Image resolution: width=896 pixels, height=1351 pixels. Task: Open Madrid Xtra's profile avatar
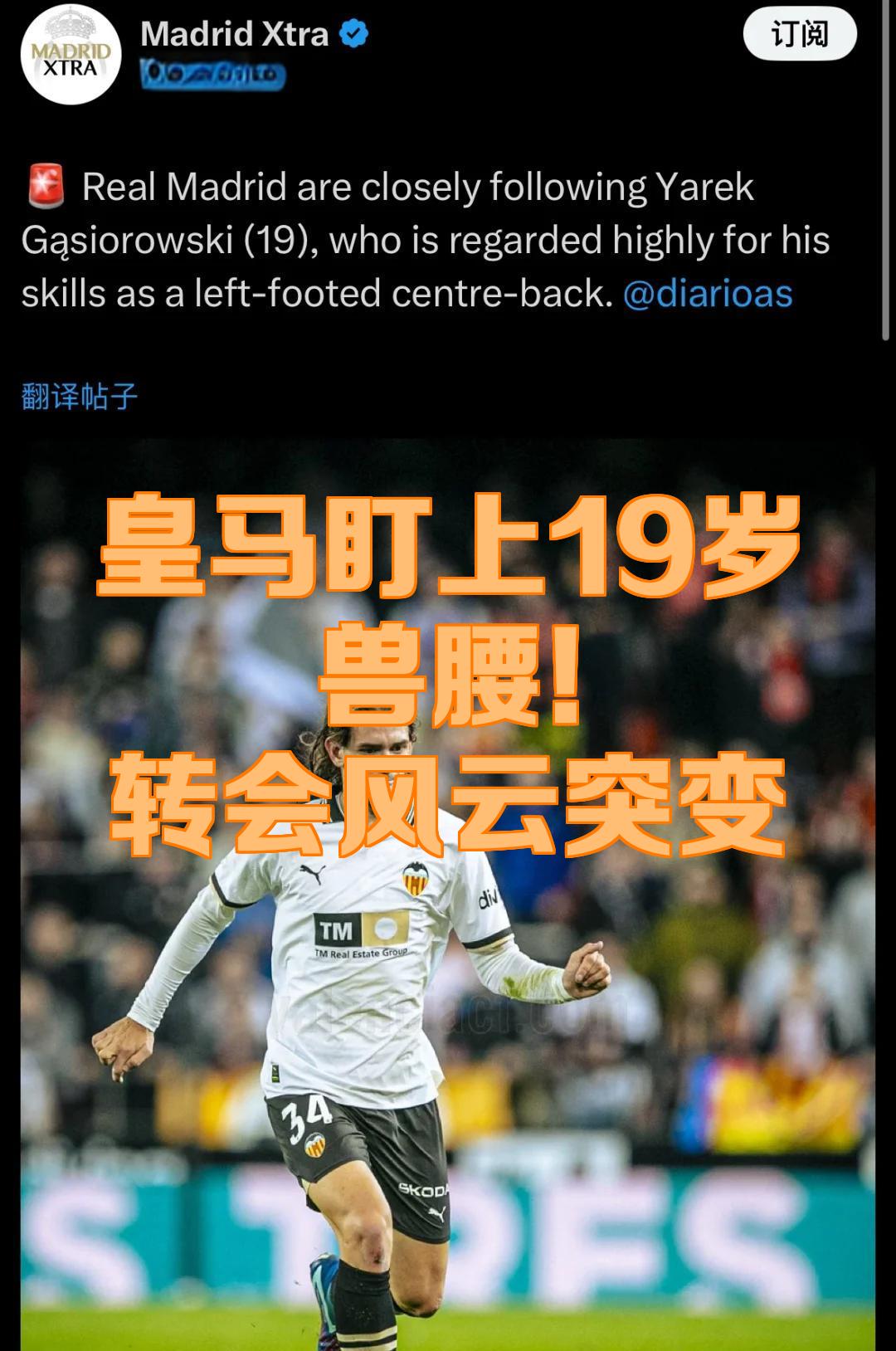pos(71,55)
